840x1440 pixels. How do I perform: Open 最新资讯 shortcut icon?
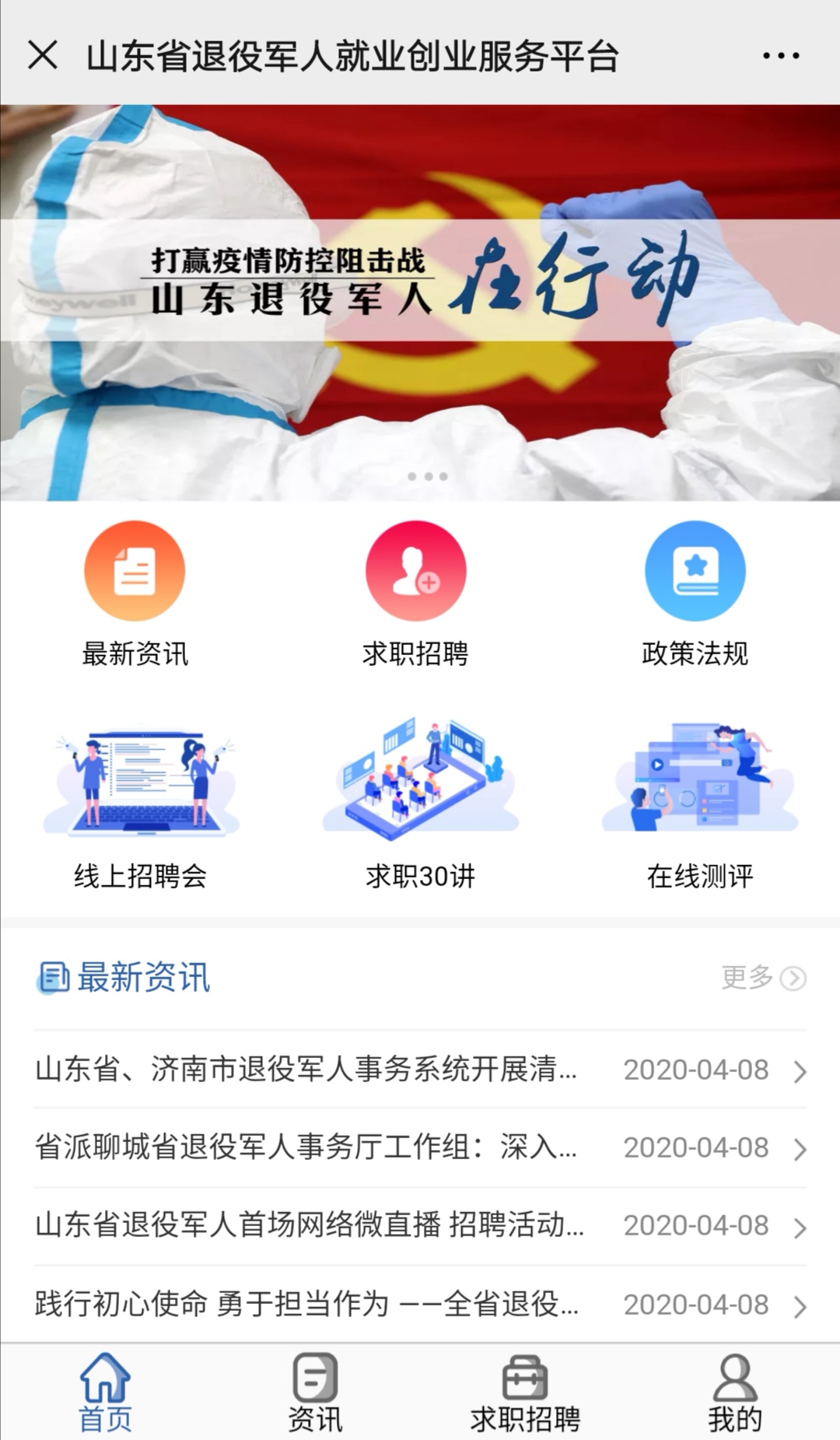tap(135, 571)
